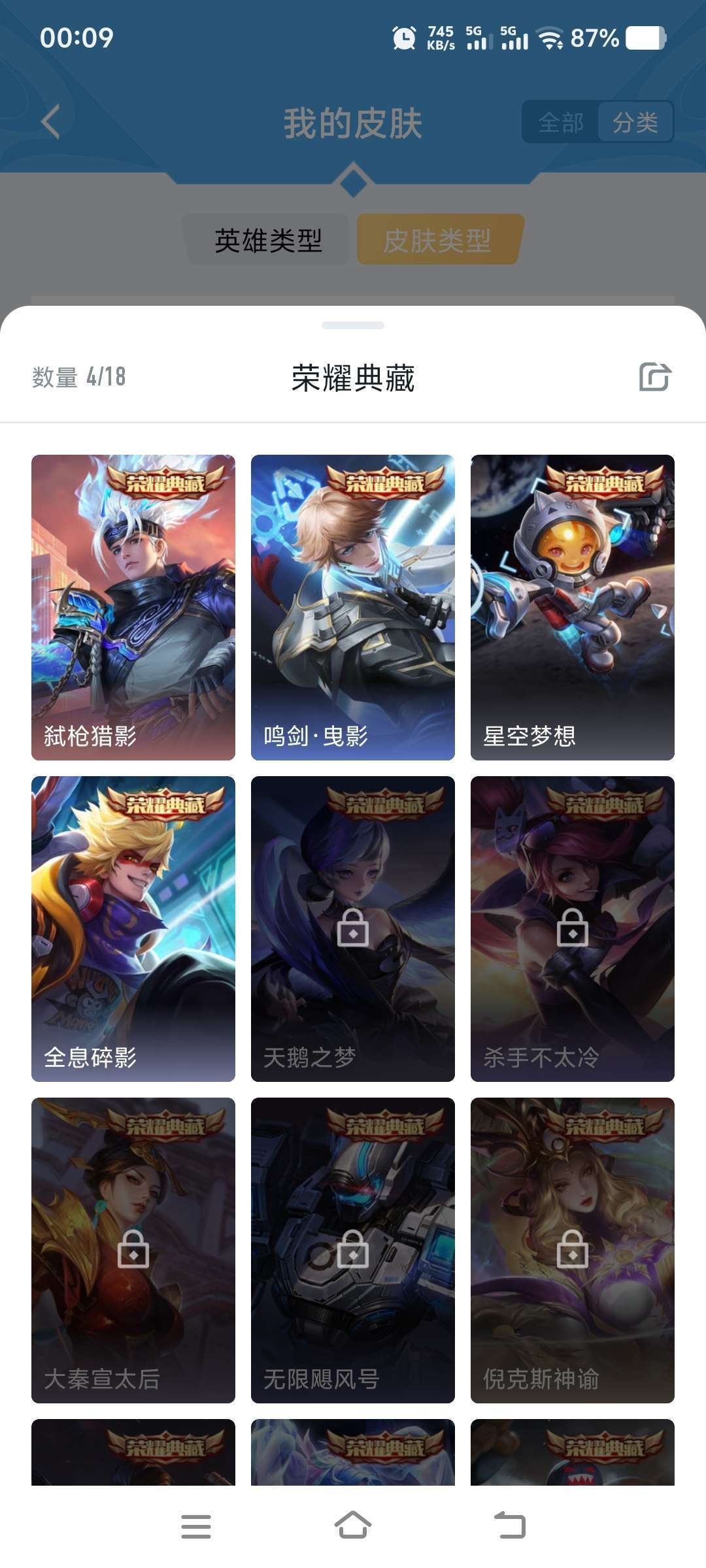Tap the blue diamond divider to collapse header
Viewport: 706px width, 1568px height.
coord(353,182)
